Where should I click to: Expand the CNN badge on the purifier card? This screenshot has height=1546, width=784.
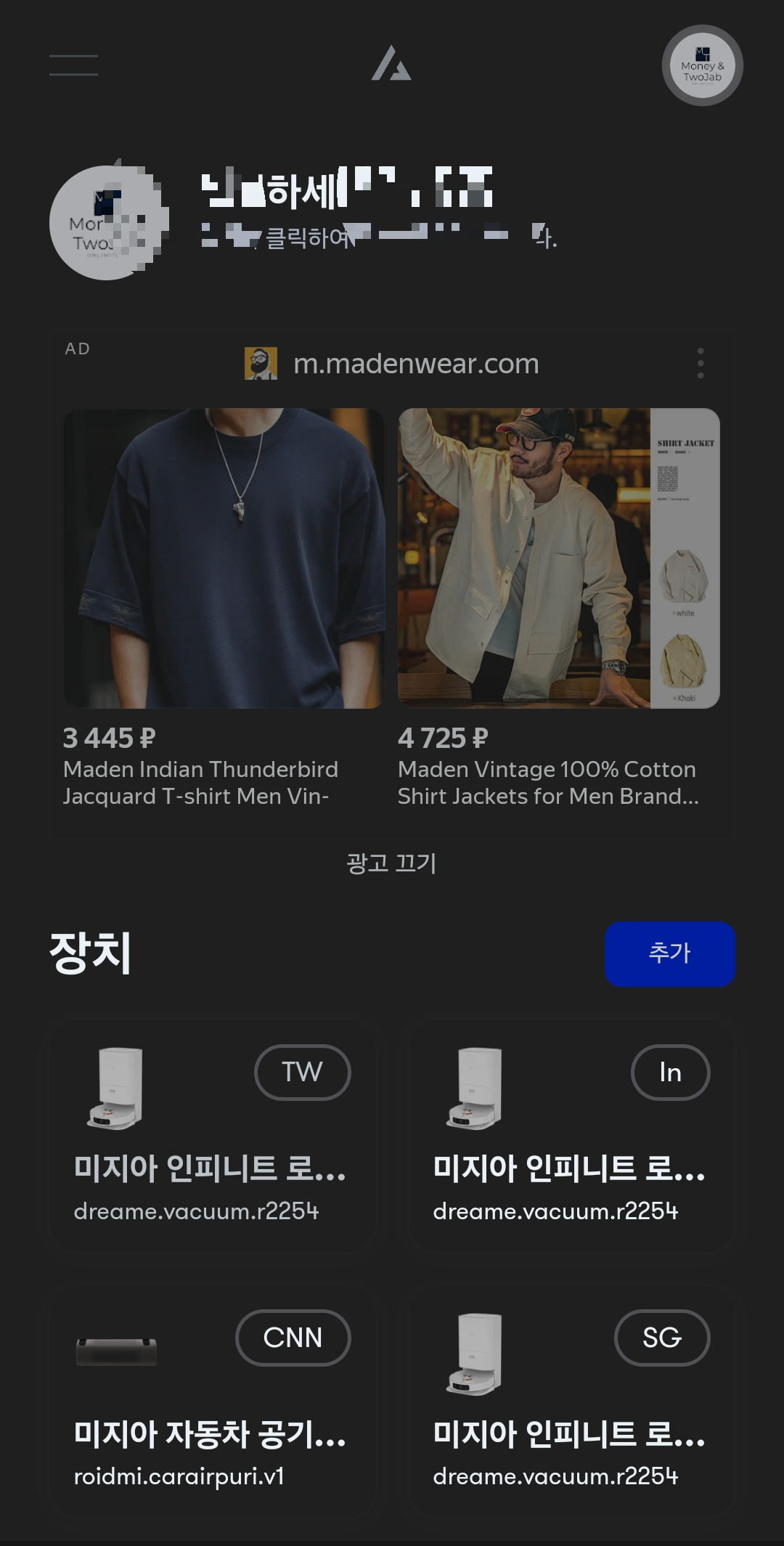click(292, 1338)
